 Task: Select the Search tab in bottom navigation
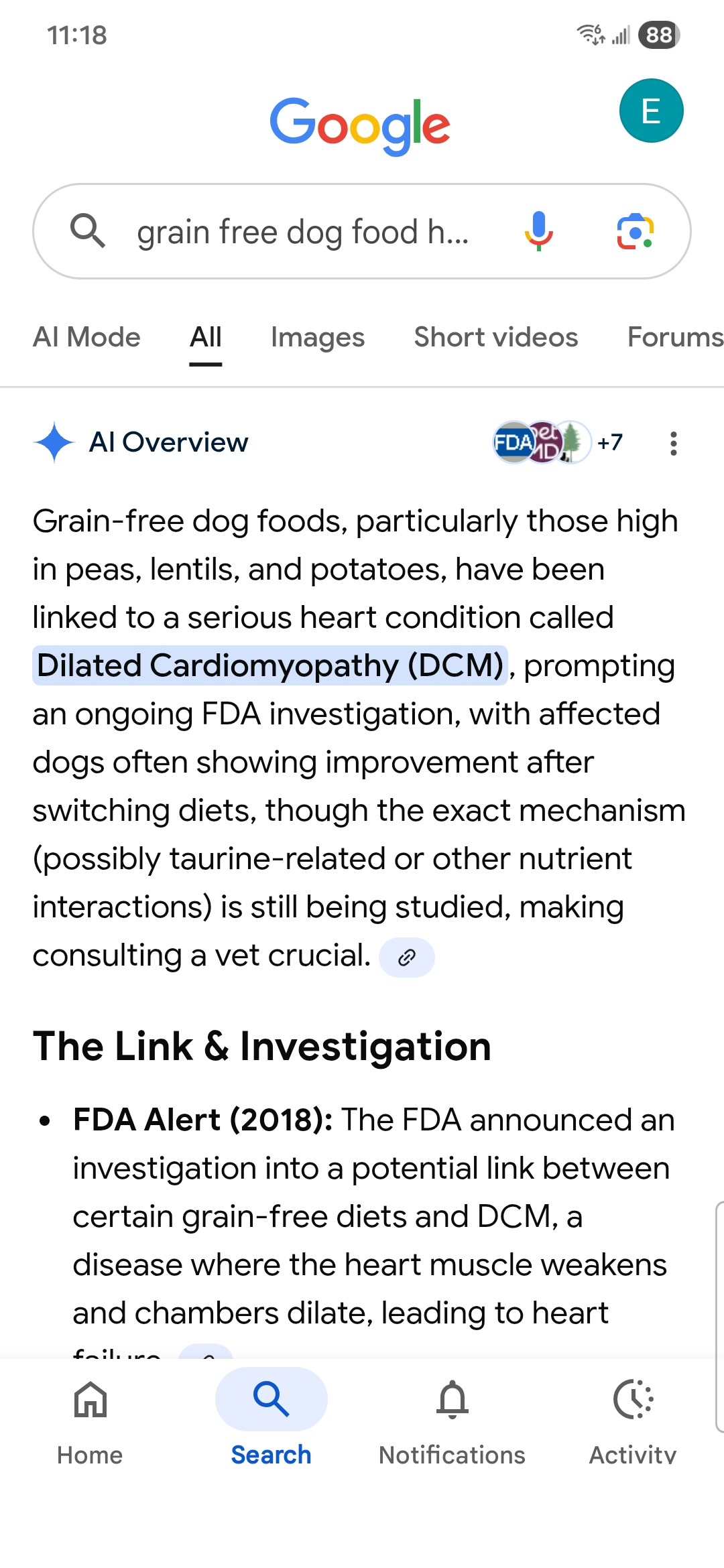[271, 1415]
